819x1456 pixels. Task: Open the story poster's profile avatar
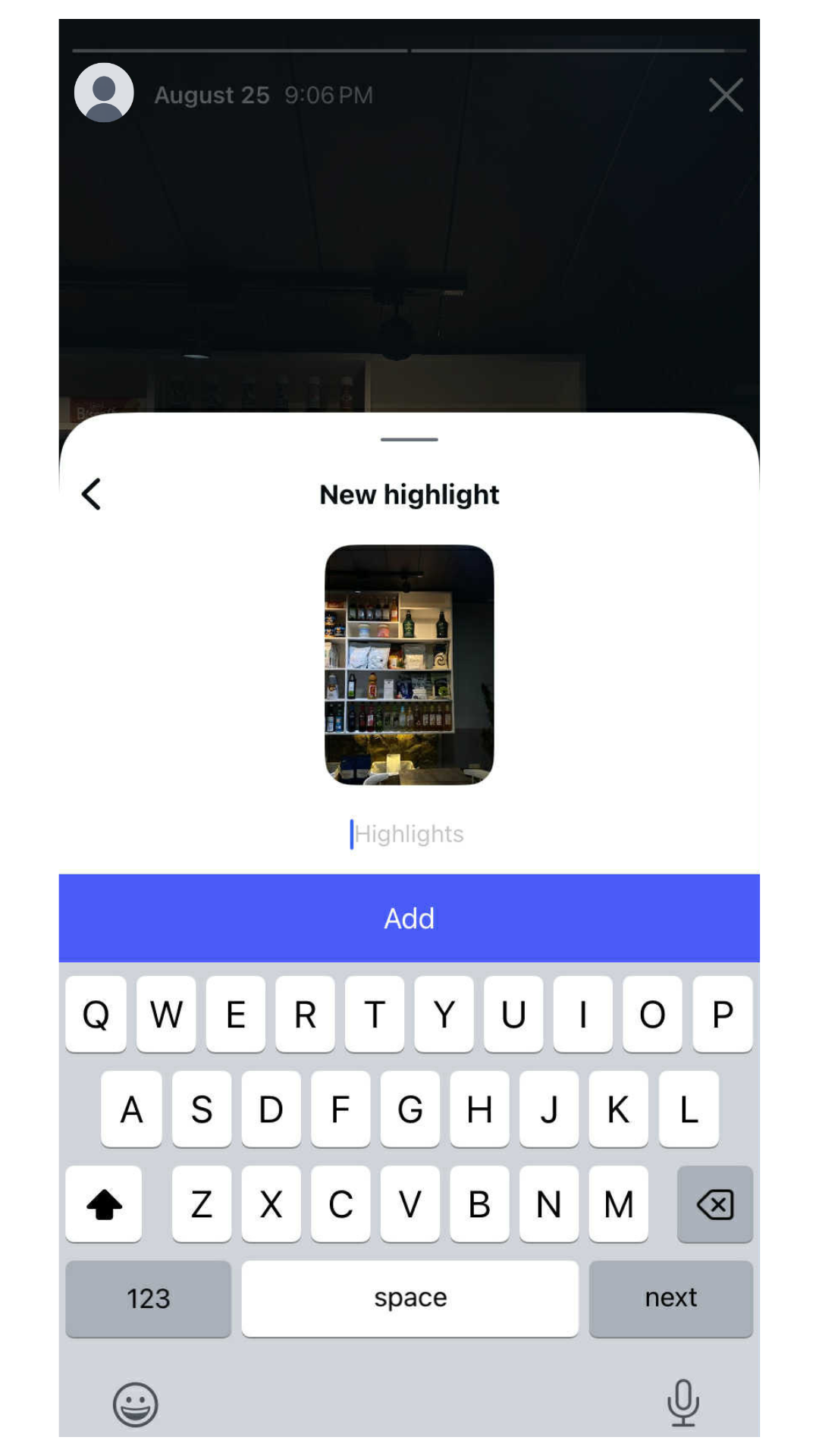(104, 93)
